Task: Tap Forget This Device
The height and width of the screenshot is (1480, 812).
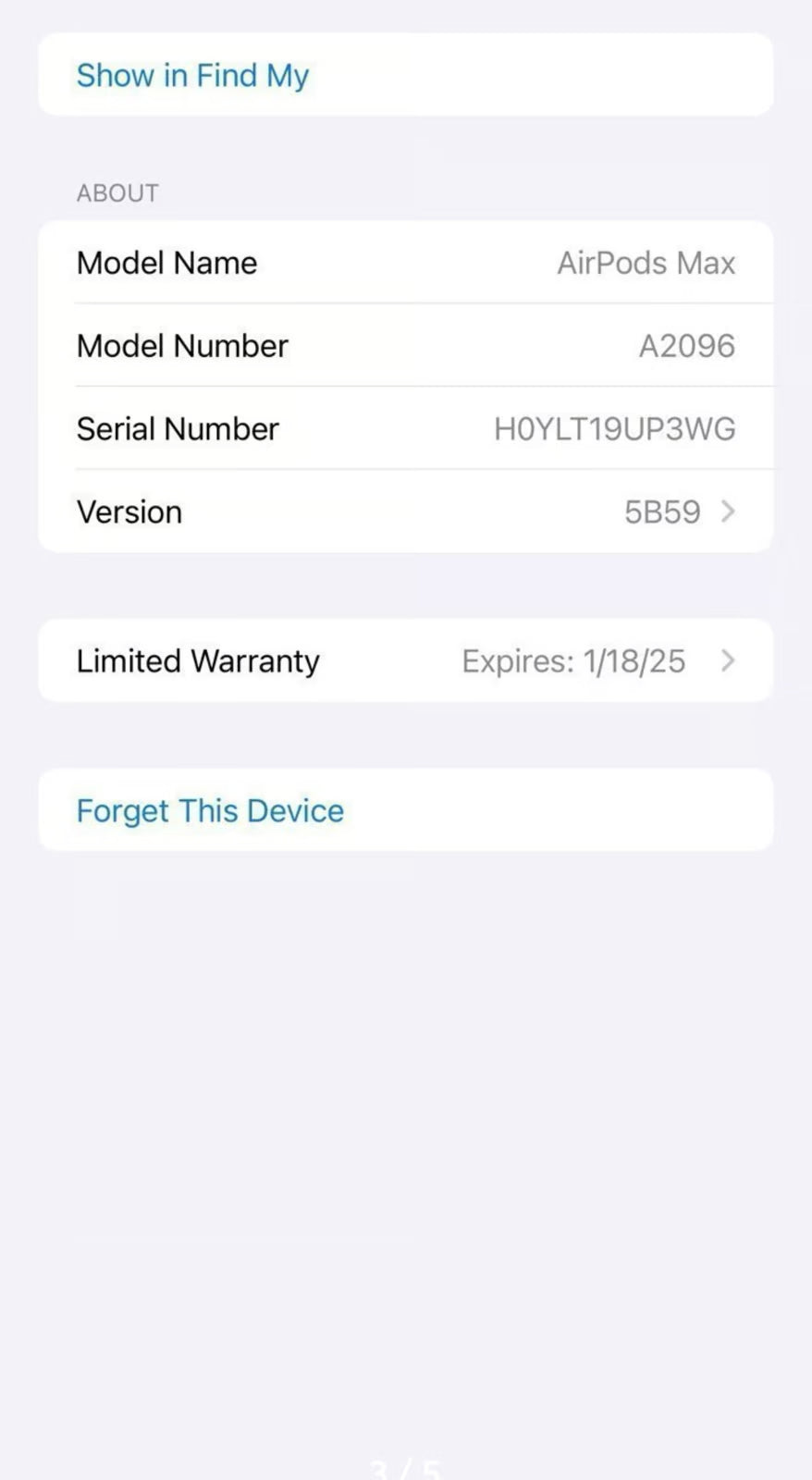Action: pyautogui.click(x=210, y=810)
